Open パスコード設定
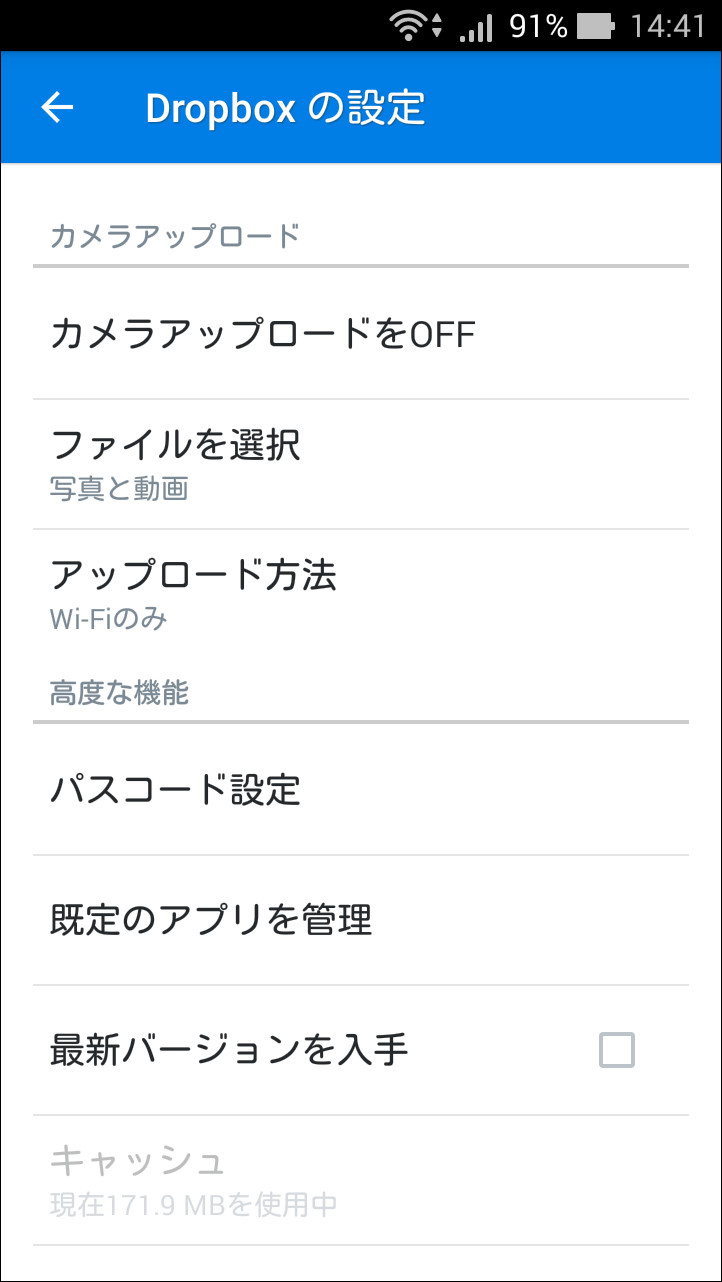722x1282 pixels. point(360,790)
